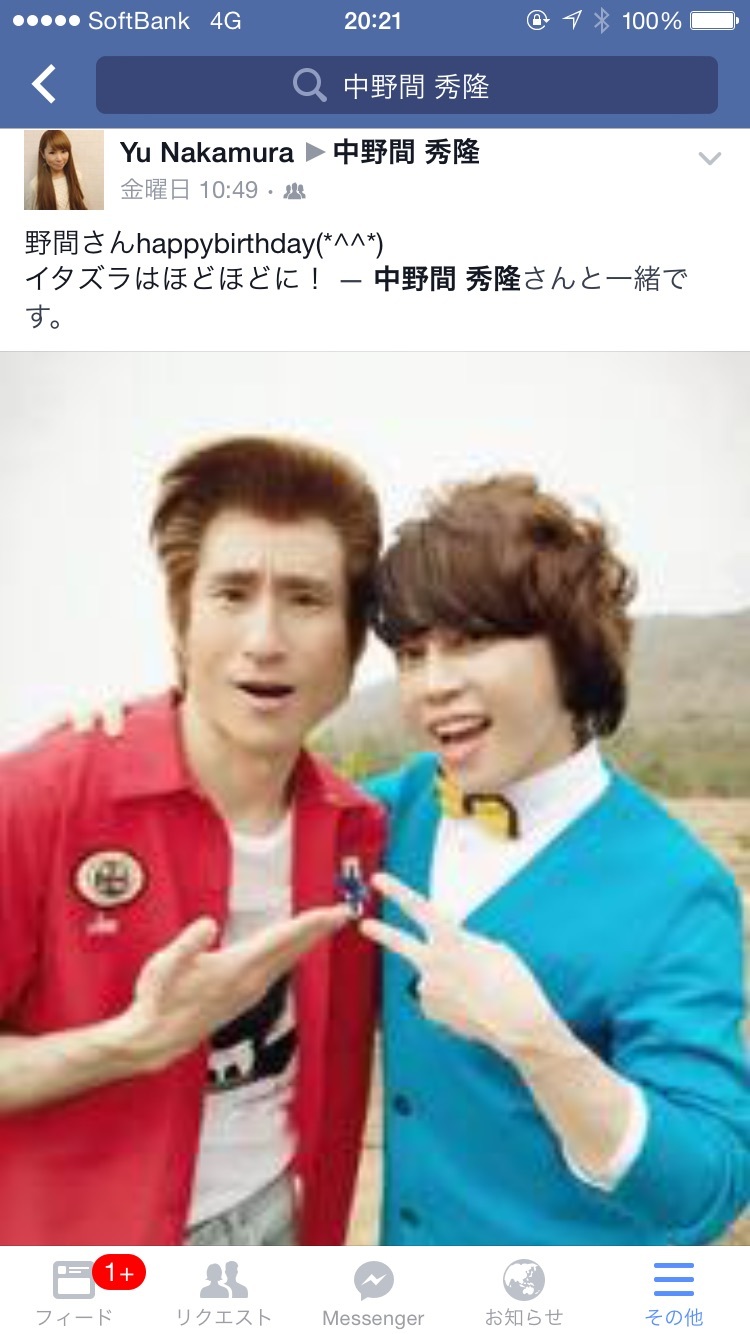Open Yu Nakamura's profile name link

(207, 152)
